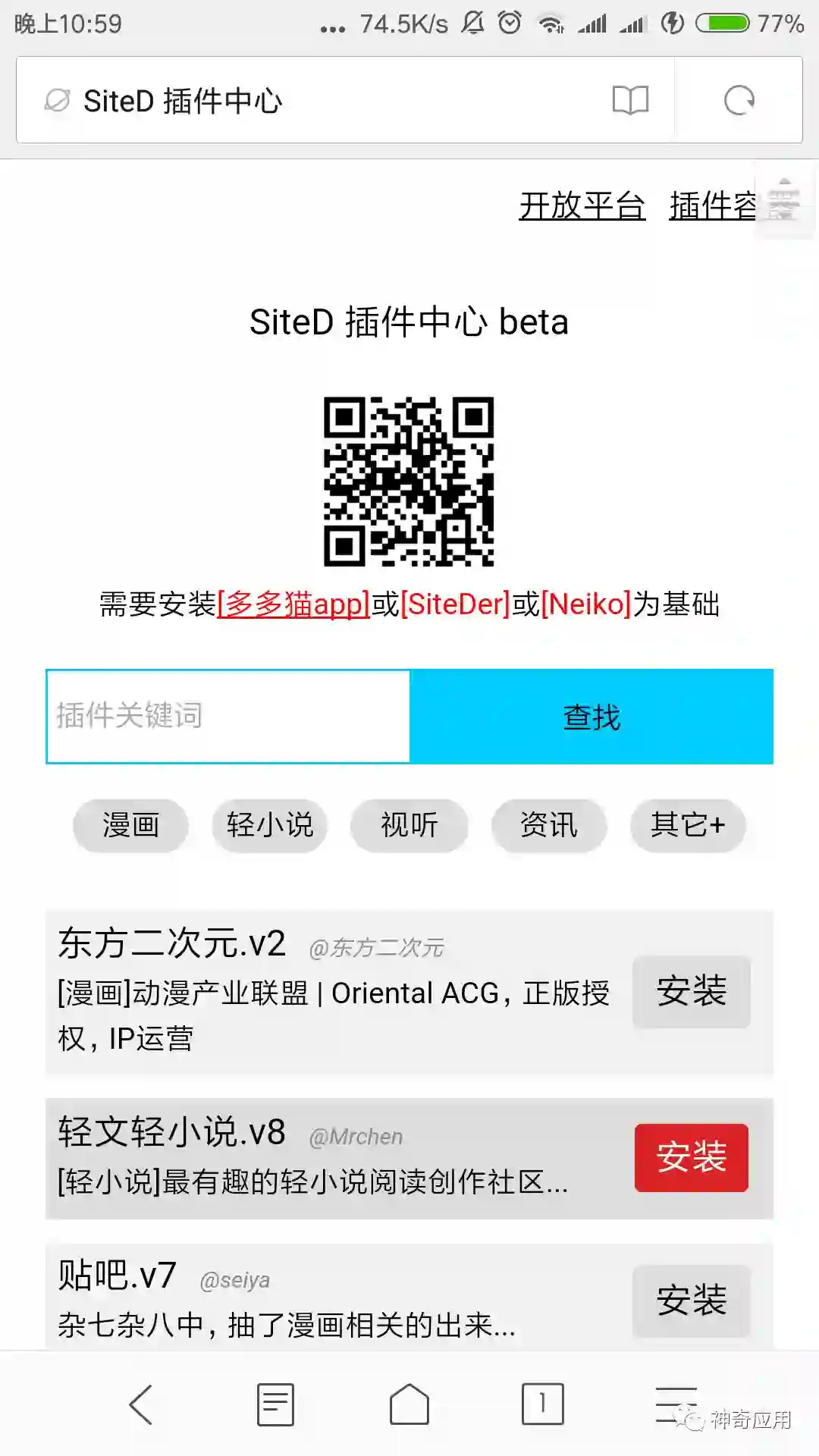Open the 插件 link beside 开放平台
The height and width of the screenshot is (1456, 819).
711,206
